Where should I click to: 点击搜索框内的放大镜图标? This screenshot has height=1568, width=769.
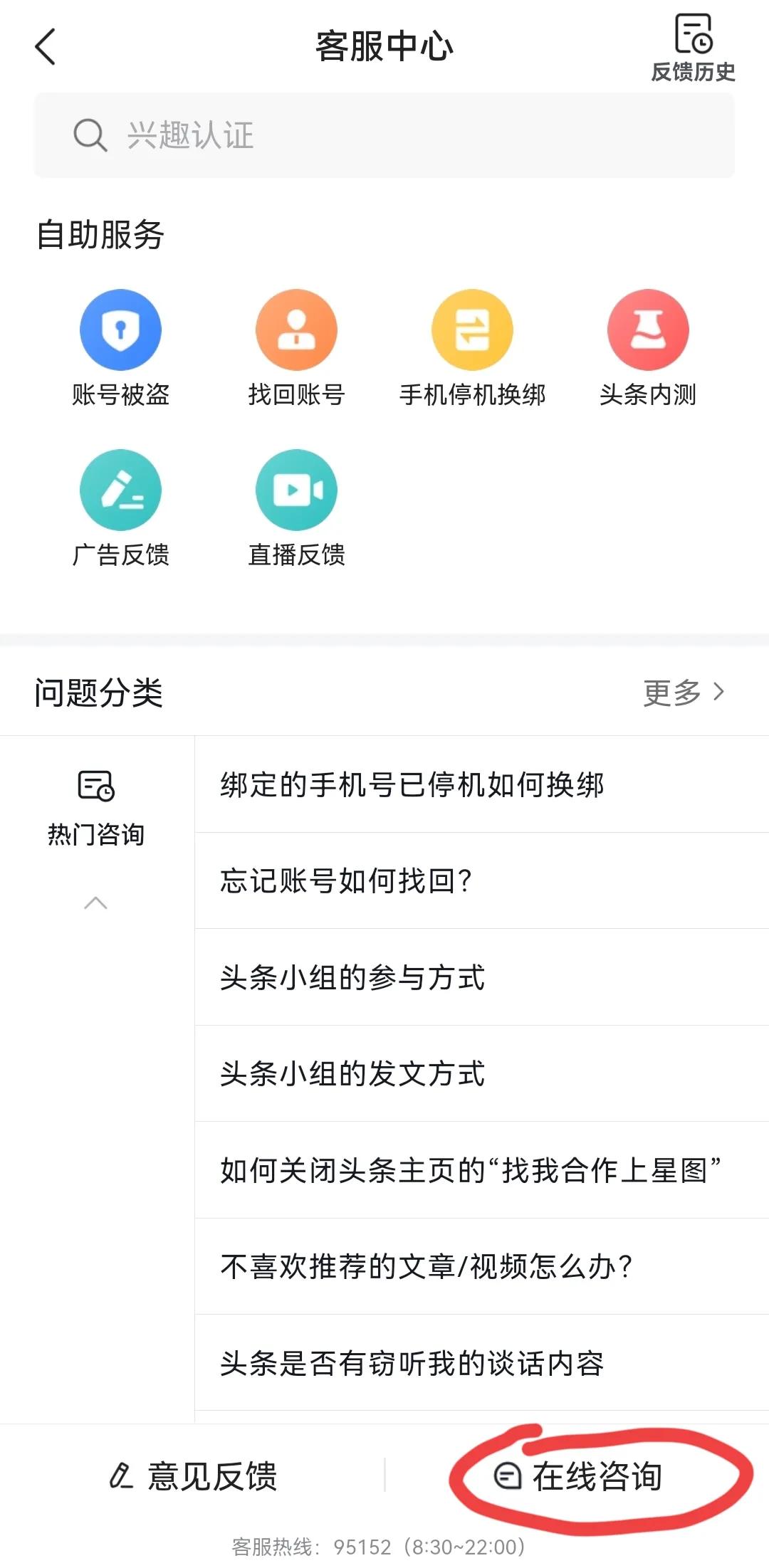pyautogui.click(x=88, y=137)
